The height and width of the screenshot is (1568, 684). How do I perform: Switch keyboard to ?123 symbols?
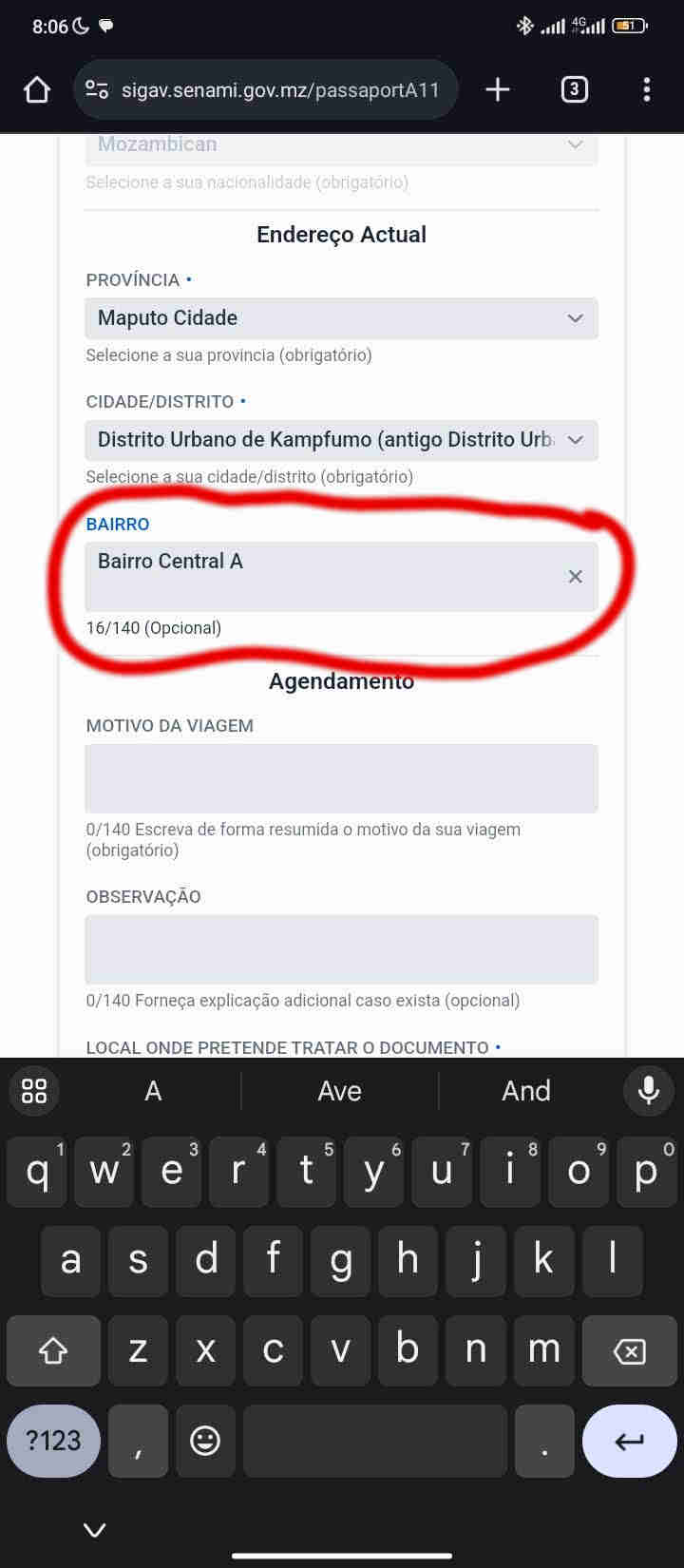(53, 1441)
